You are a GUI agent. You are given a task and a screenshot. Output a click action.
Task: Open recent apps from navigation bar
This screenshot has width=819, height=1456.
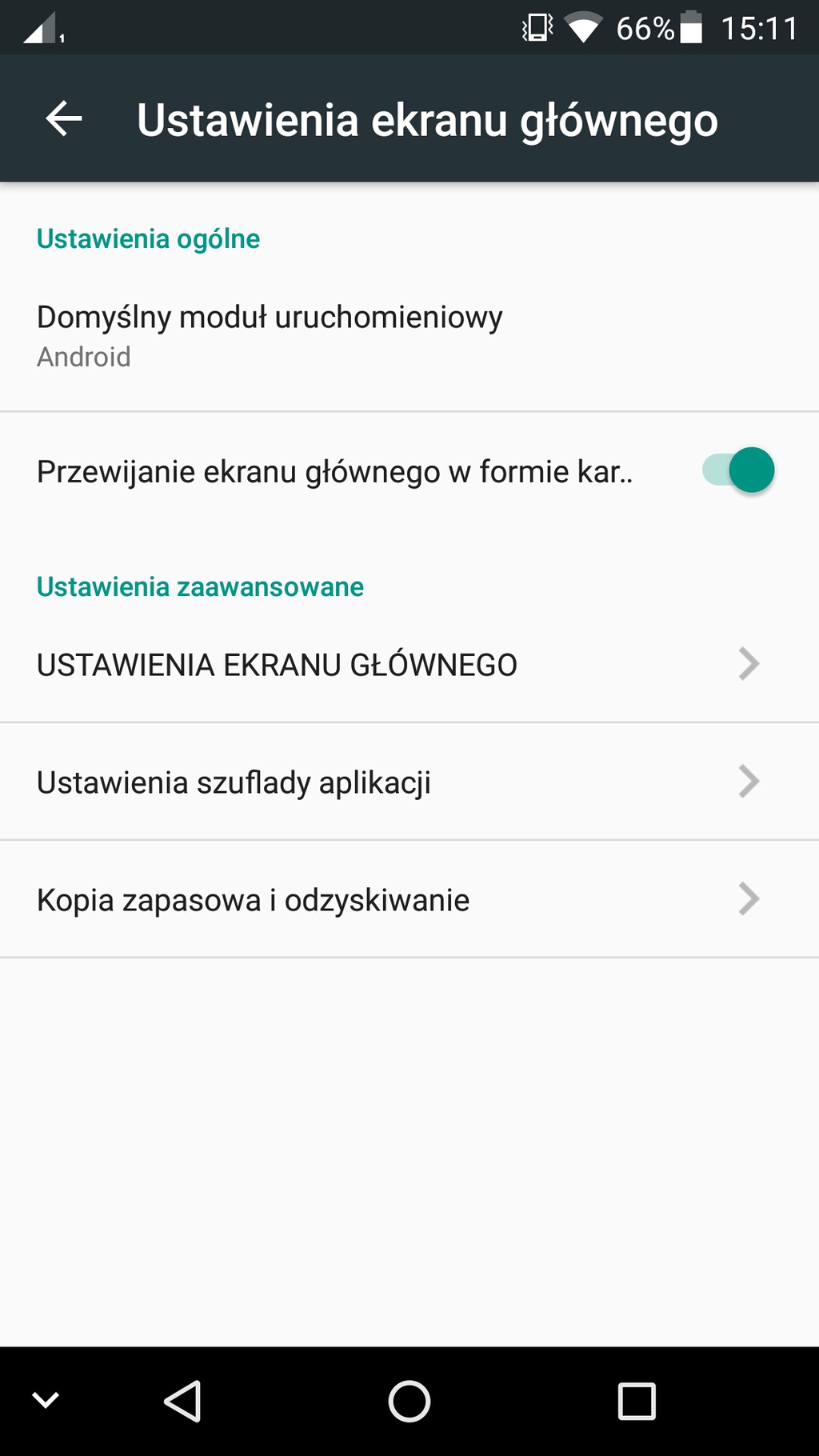coord(637,1402)
